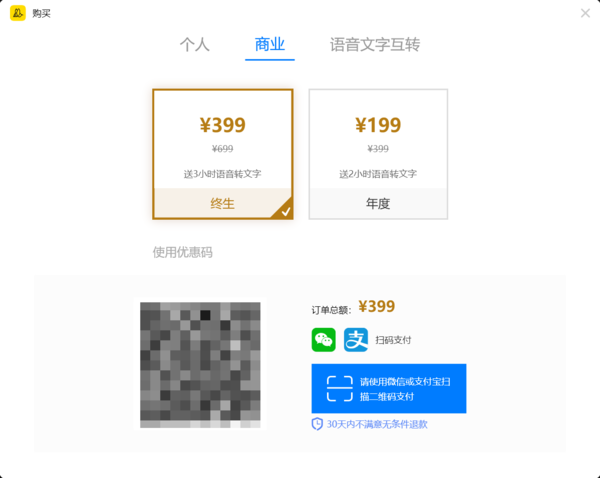Image resolution: width=600 pixels, height=478 pixels.
Task: Select WeChat Pay icon
Action: [323, 340]
